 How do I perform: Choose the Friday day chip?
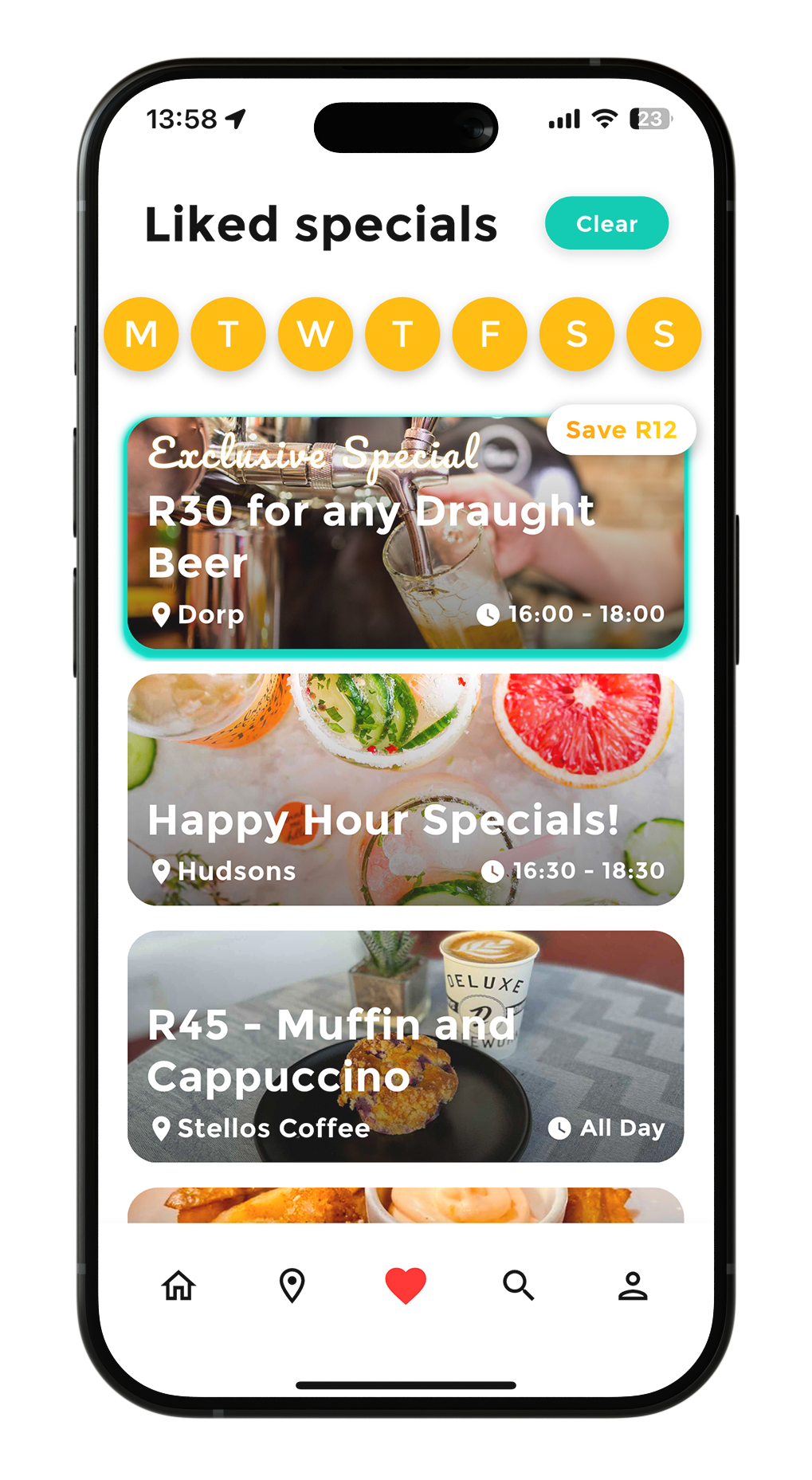[489, 334]
